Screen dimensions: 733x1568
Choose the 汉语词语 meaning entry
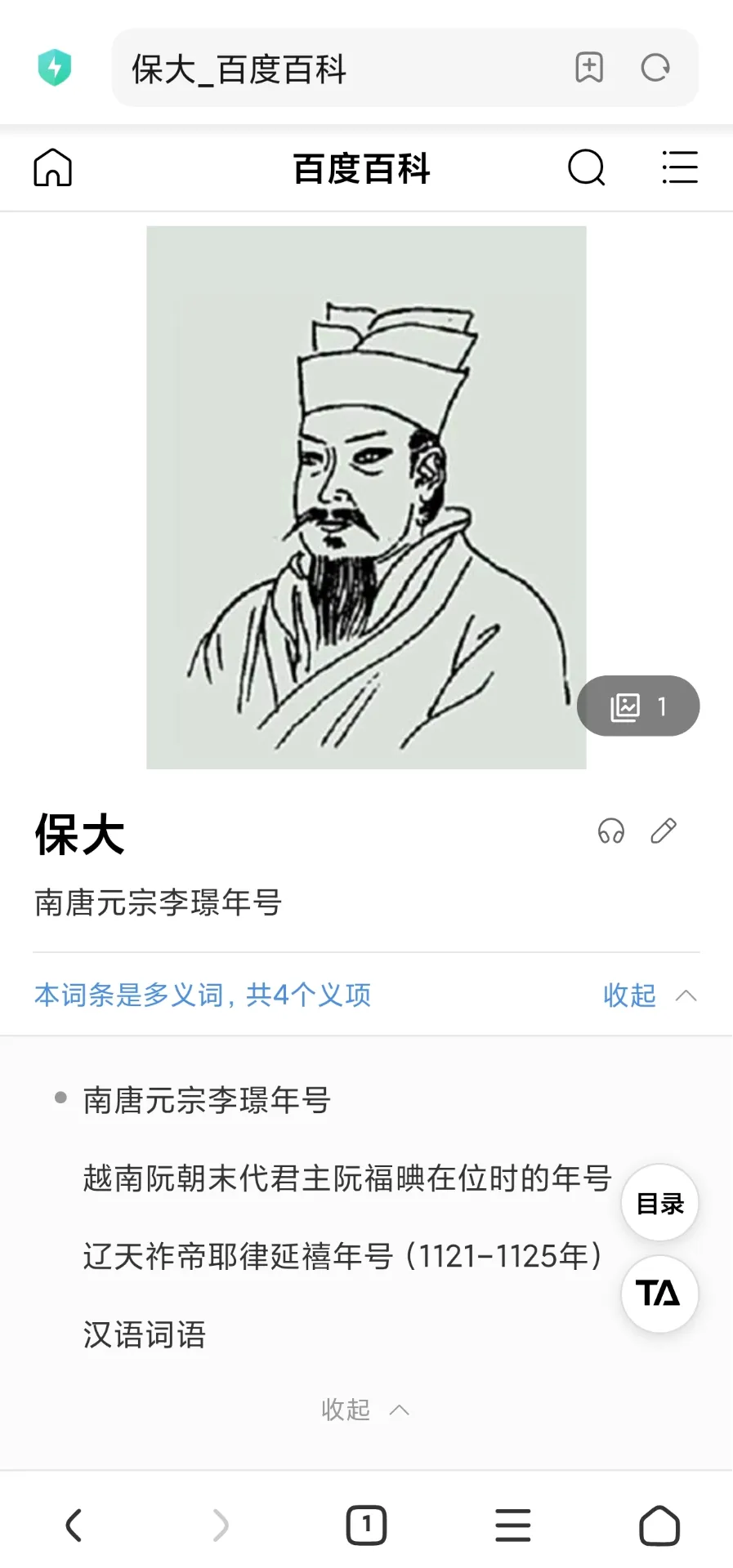coord(145,1335)
